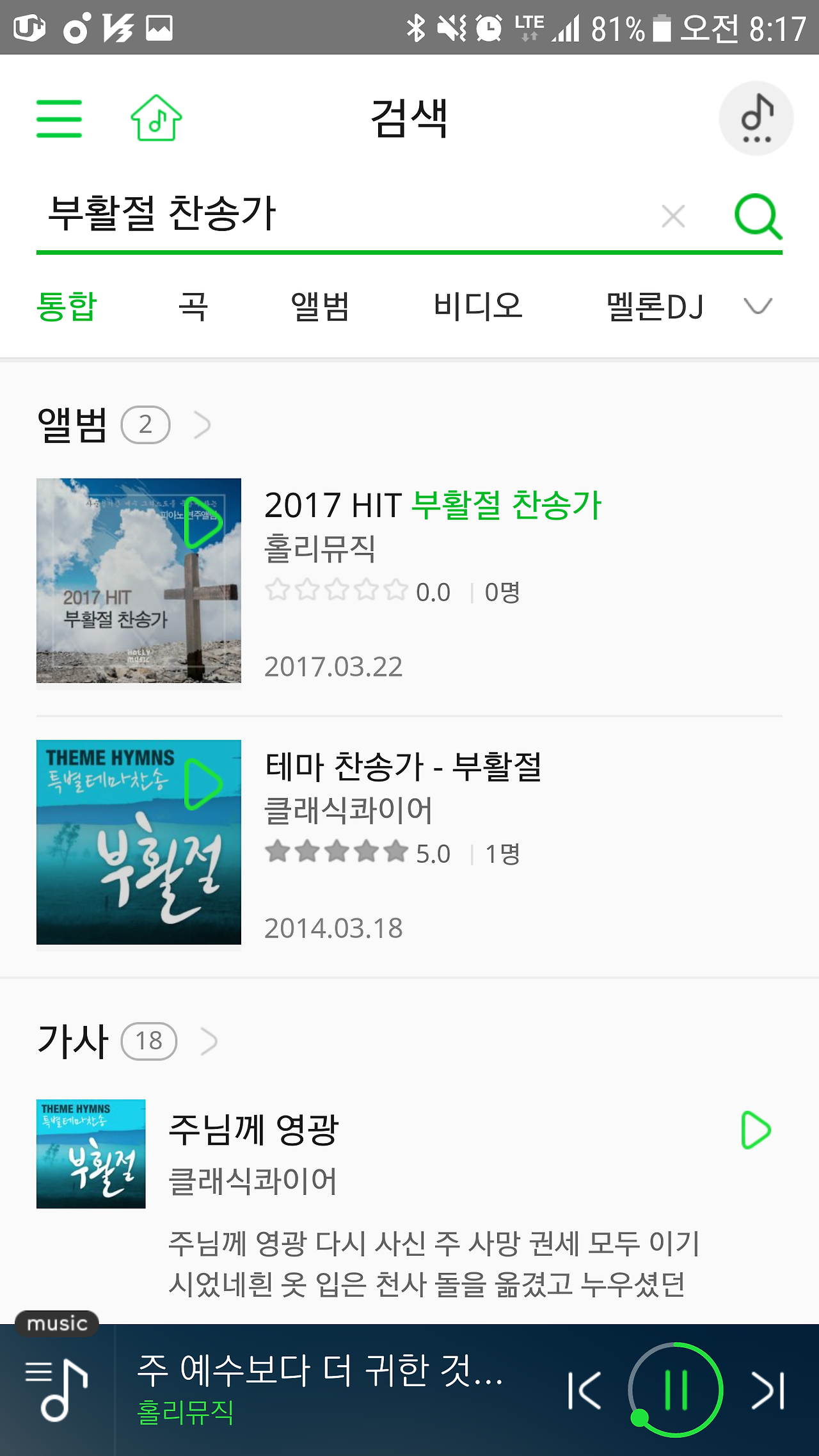Switch to the 앨범 tab

pos(320,306)
